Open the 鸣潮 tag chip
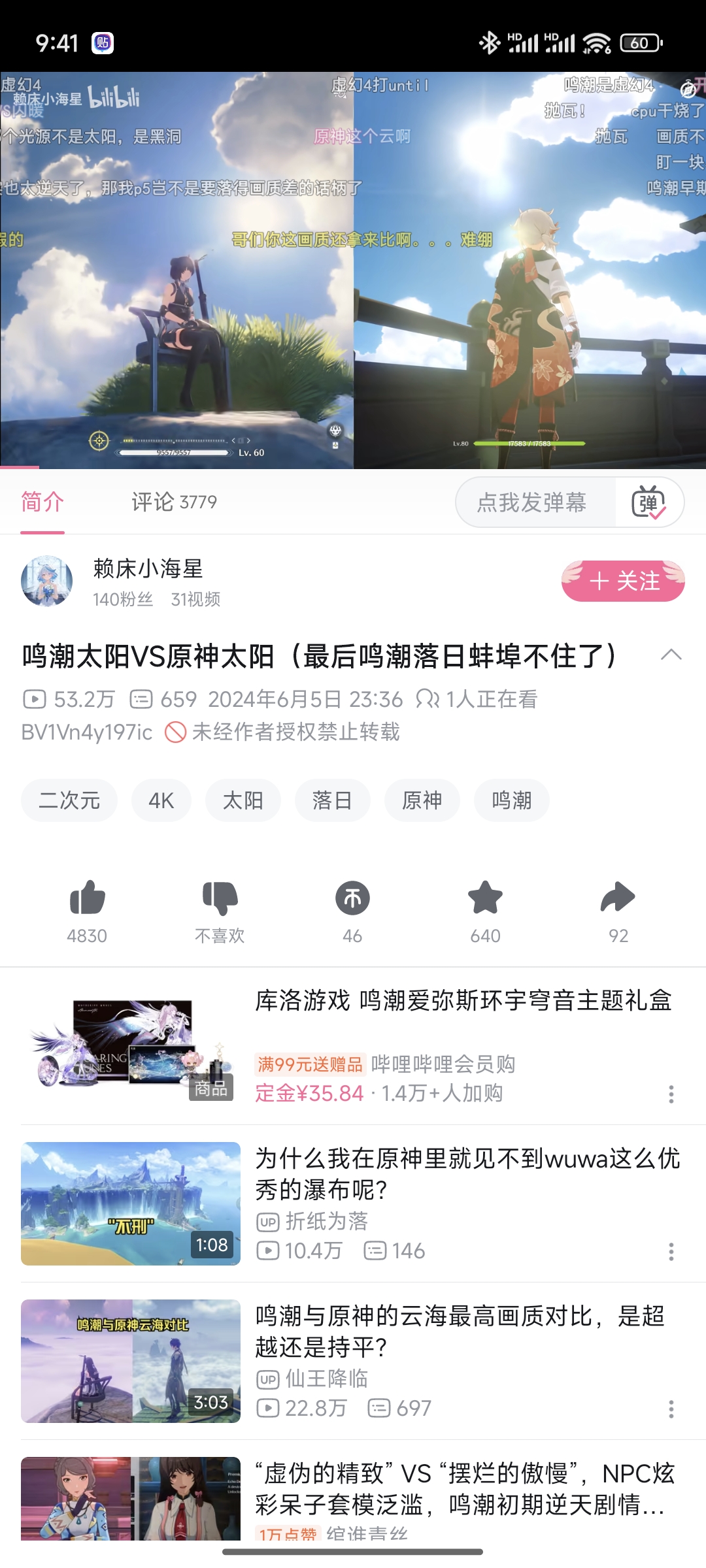The image size is (706, 1568). [x=512, y=800]
